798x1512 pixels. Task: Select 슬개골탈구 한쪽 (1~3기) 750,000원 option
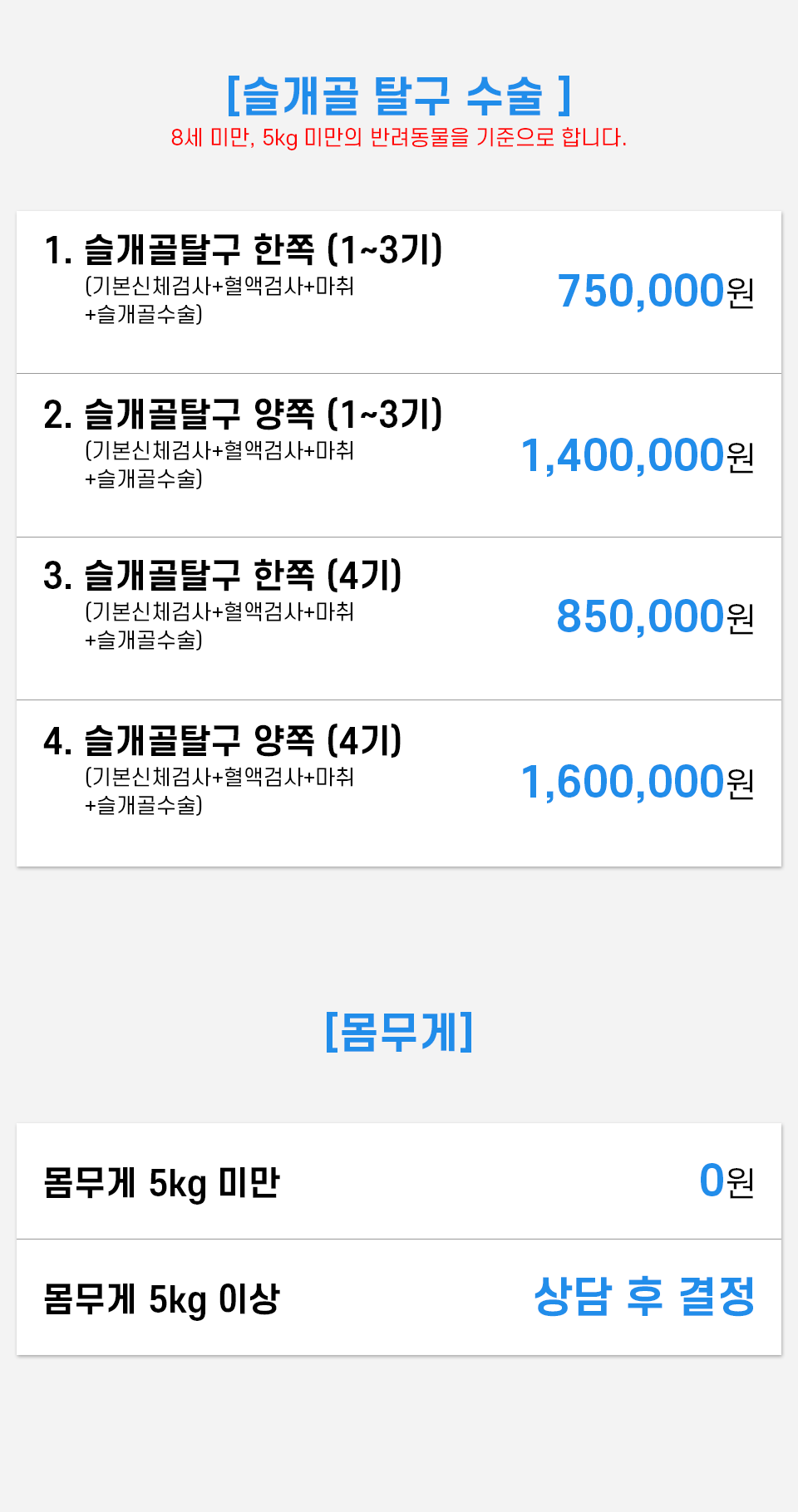click(399, 292)
